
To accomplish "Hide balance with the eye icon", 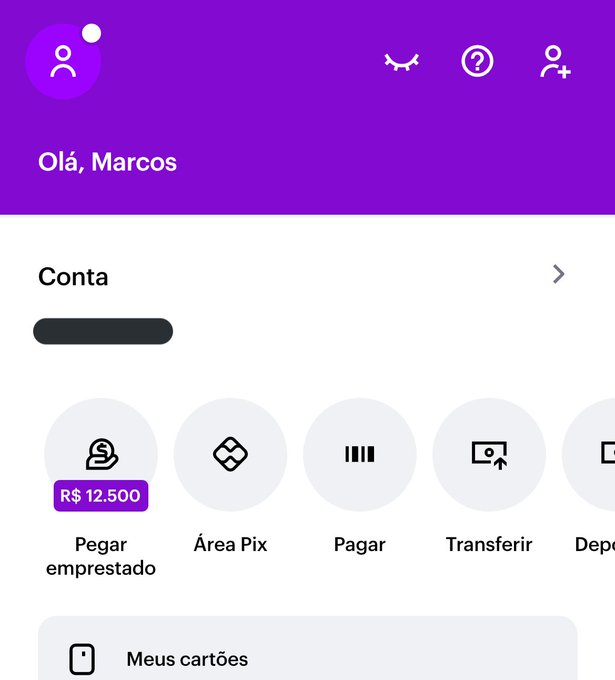I will pos(402,62).
